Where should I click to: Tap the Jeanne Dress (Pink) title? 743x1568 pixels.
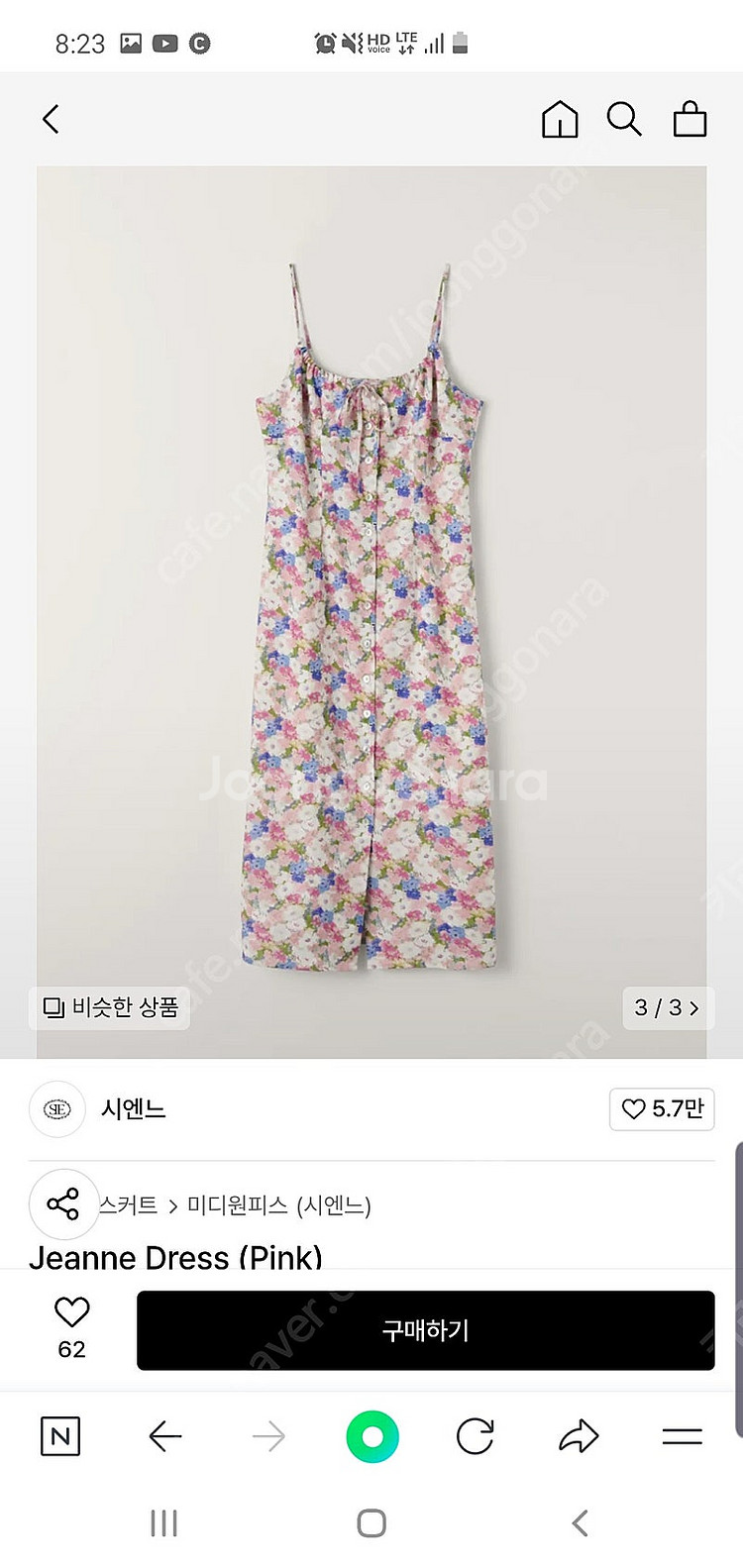point(175,1258)
